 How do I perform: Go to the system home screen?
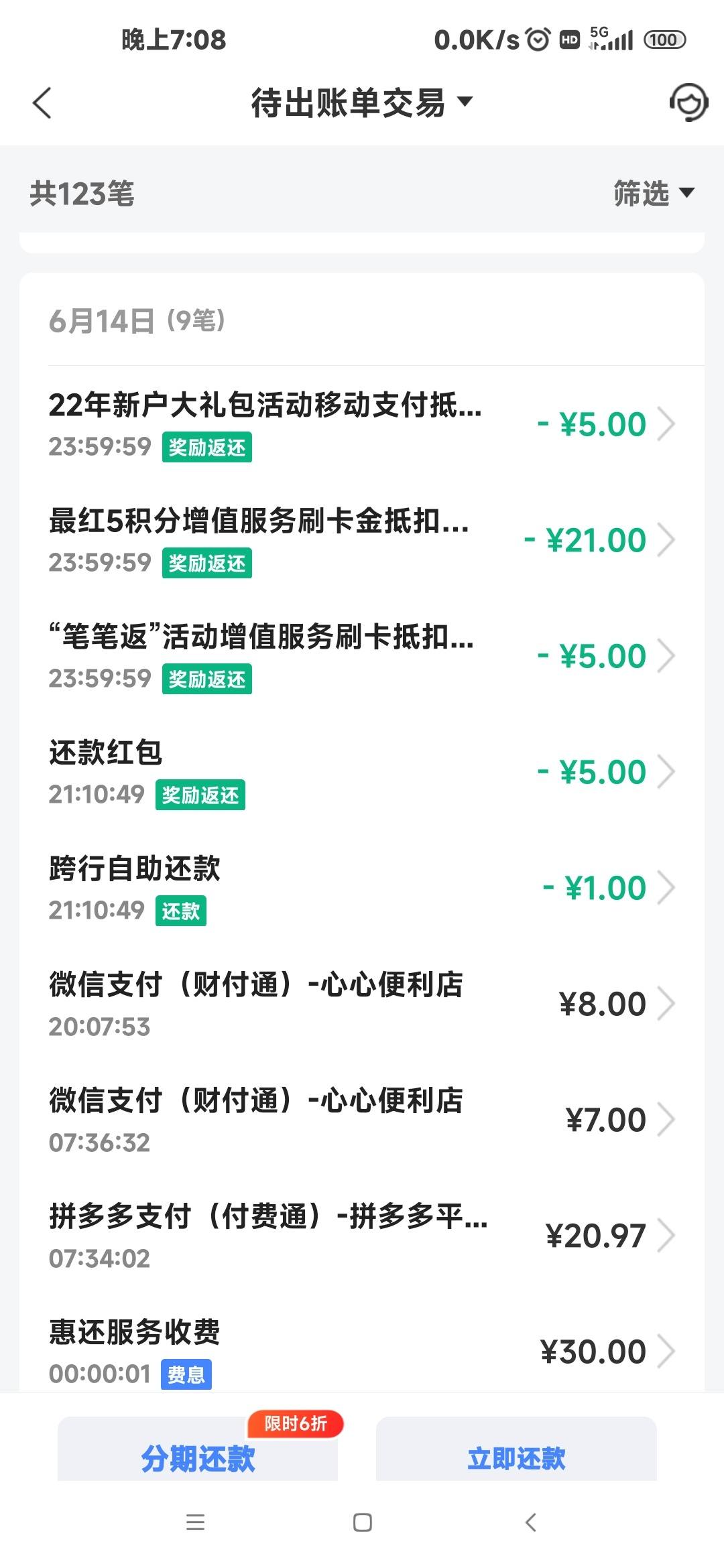tap(363, 1522)
